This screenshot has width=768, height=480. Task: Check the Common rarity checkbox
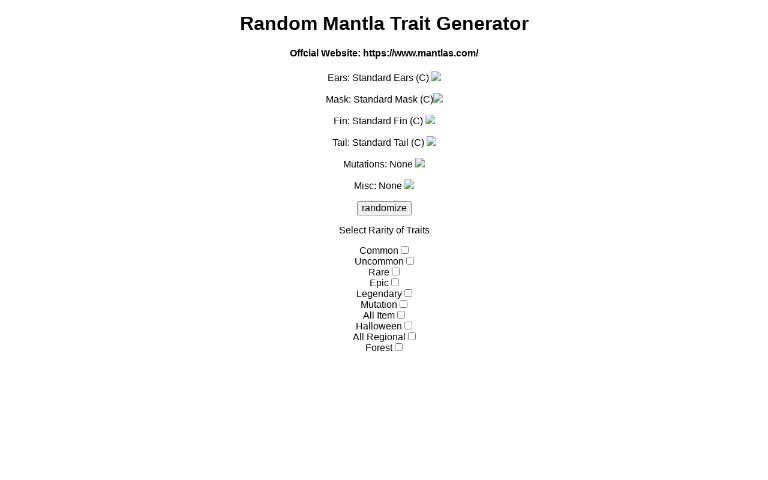point(405,250)
